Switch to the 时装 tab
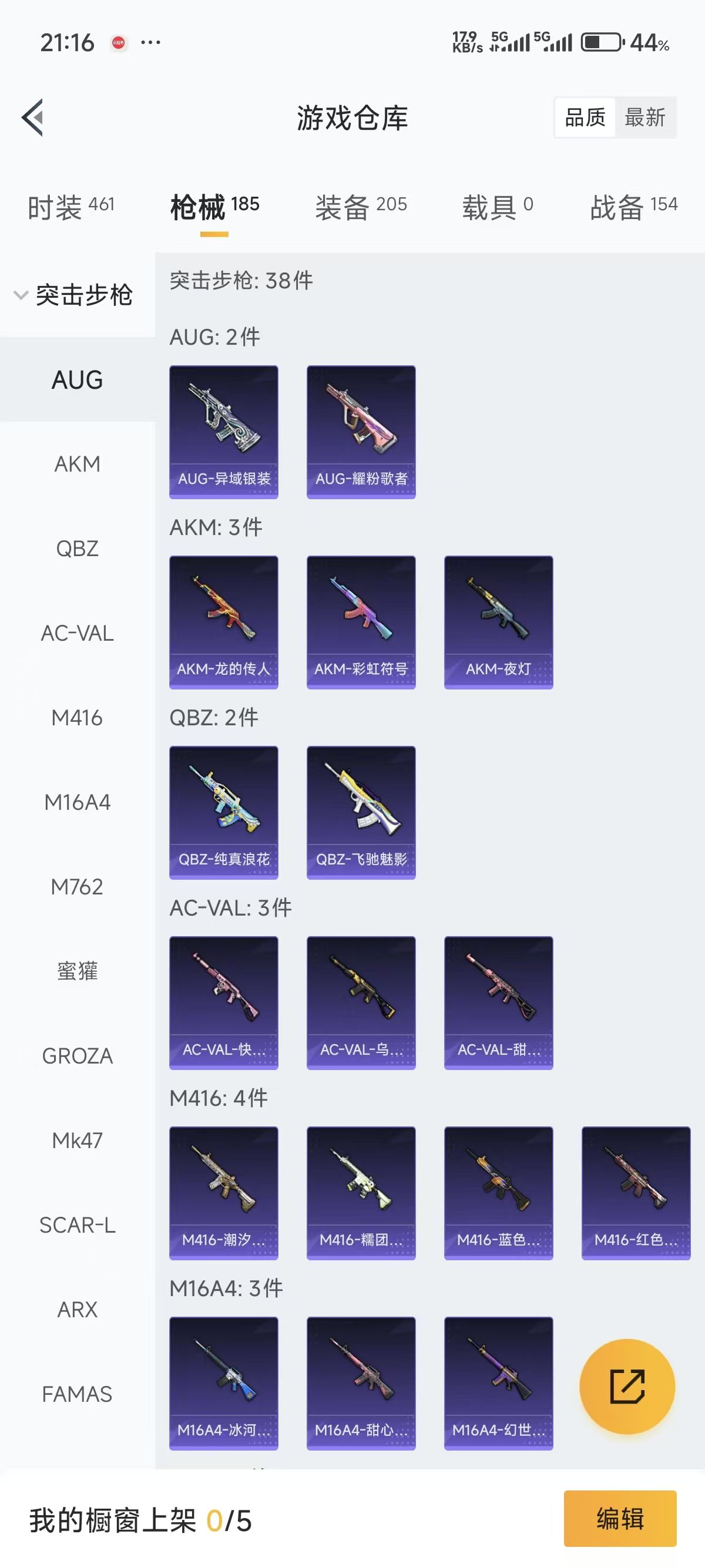This screenshot has width=705, height=1568. [x=70, y=207]
